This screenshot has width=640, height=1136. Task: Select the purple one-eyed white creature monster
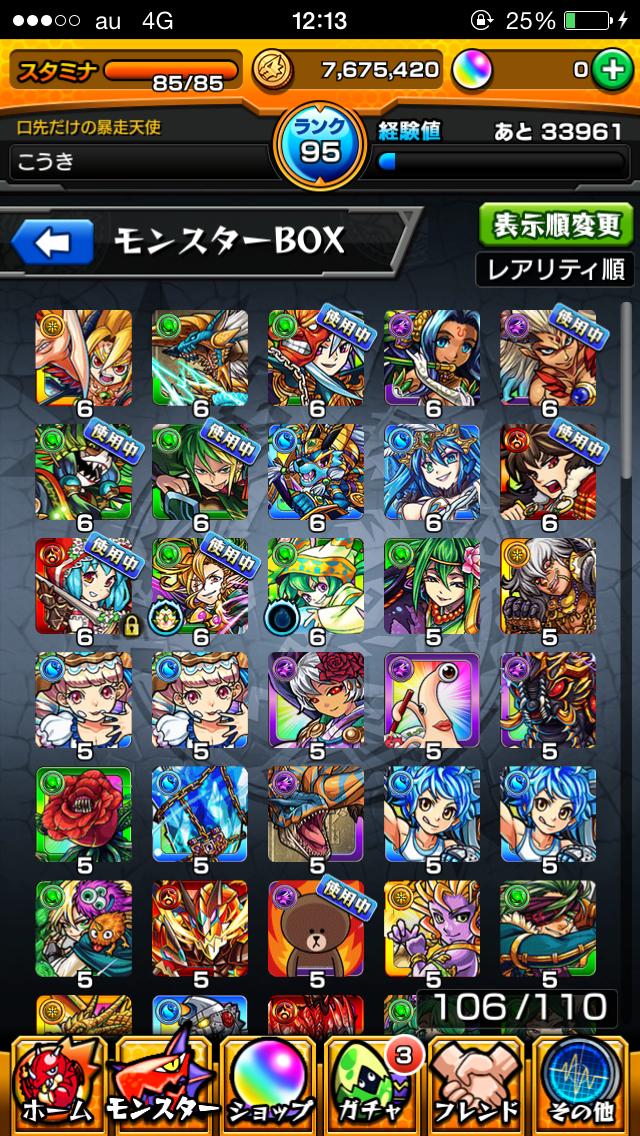432,699
